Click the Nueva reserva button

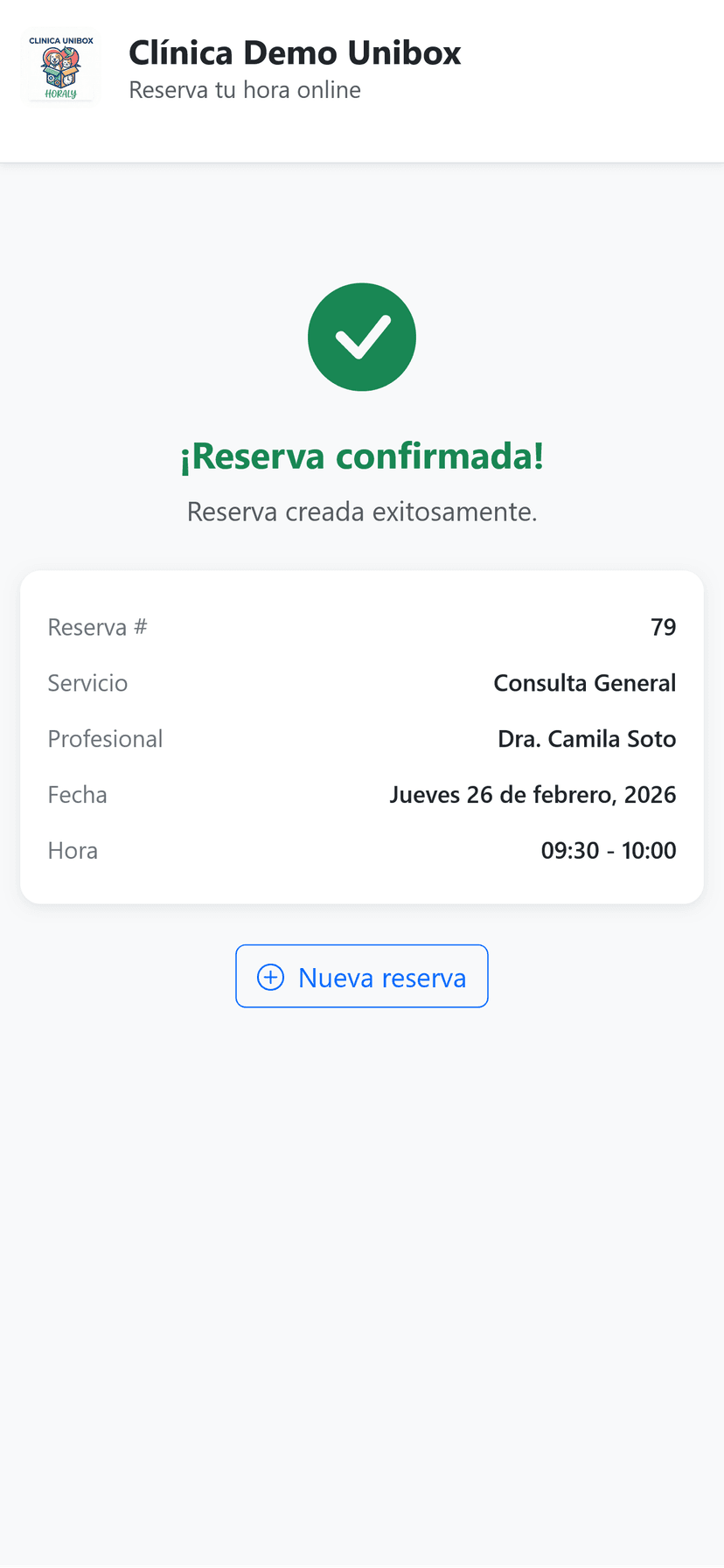click(x=362, y=976)
